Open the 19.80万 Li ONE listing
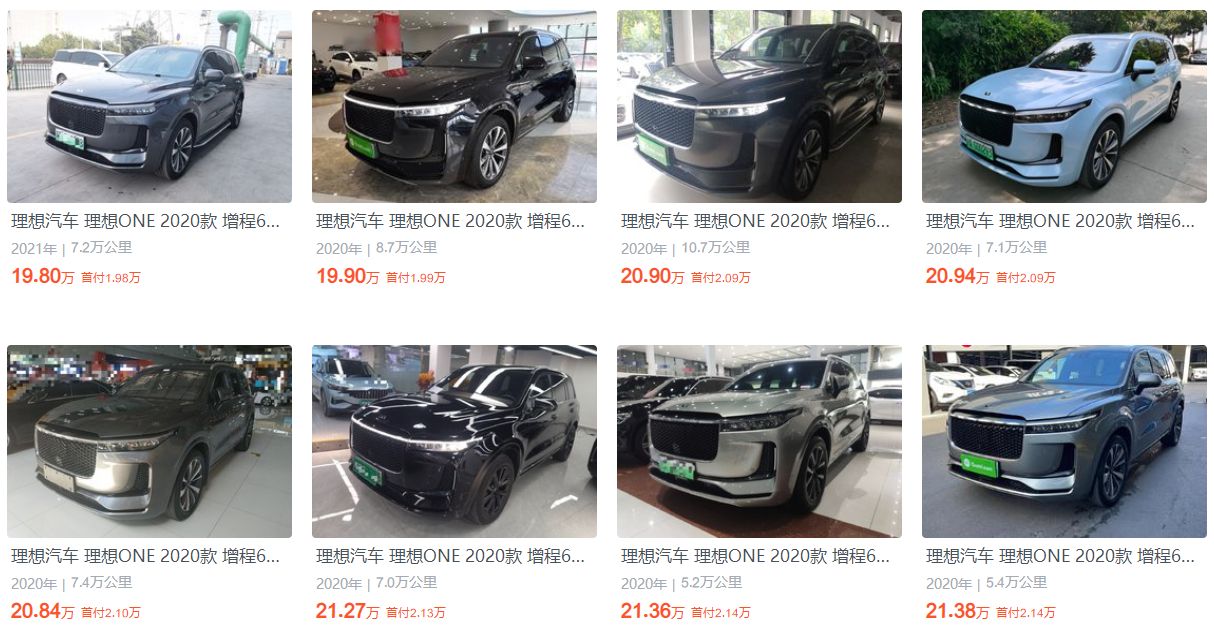This screenshot has height=631, width=1214. [x=149, y=107]
